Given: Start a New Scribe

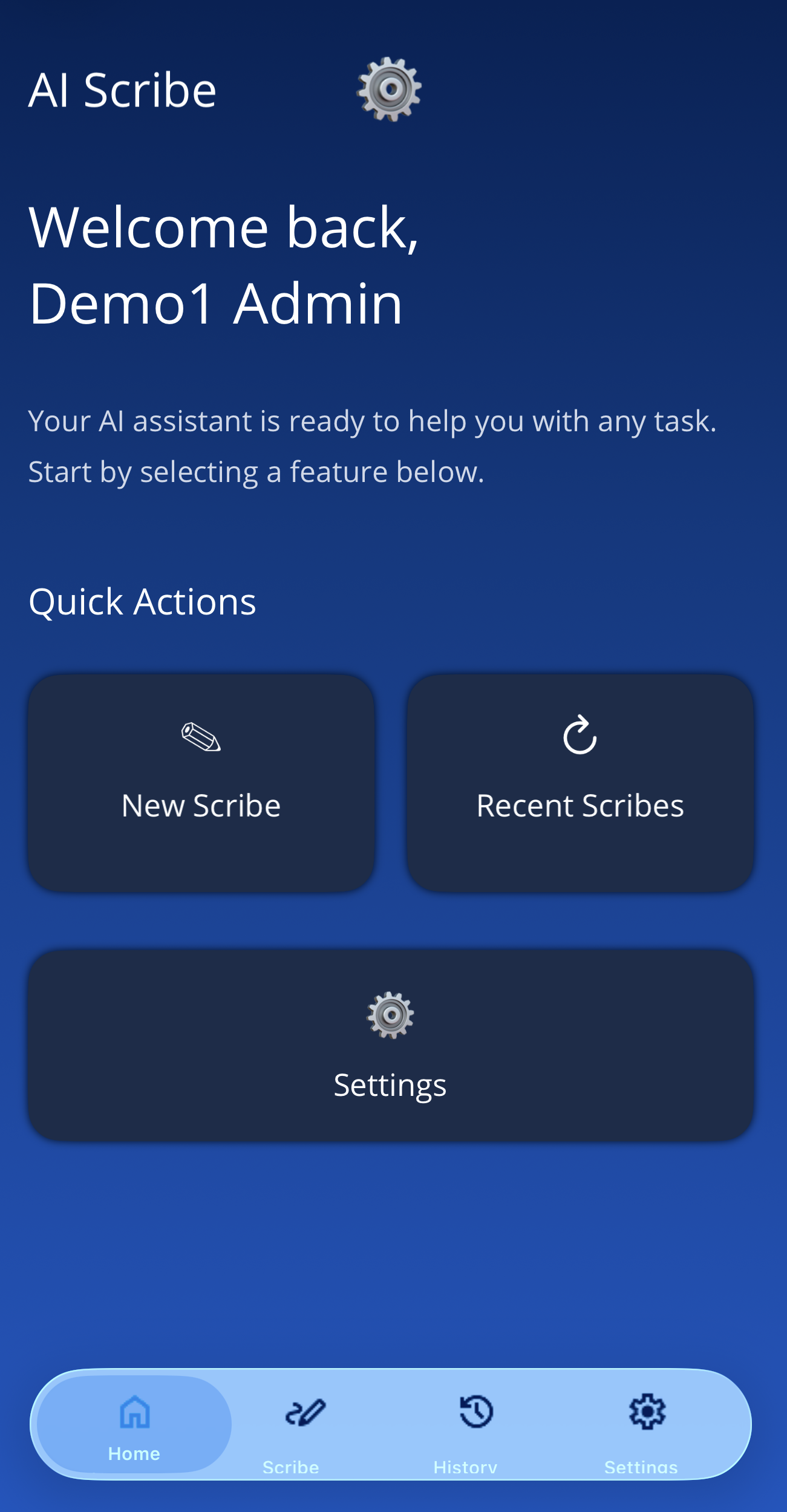Looking at the screenshot, I should click(x=201, y=783).
